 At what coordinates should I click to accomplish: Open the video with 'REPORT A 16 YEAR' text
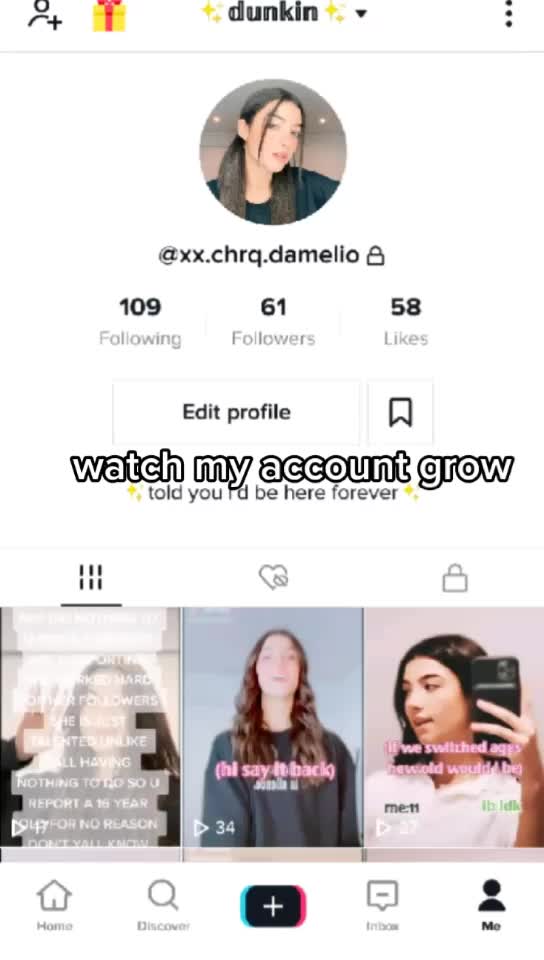point(90,727)
